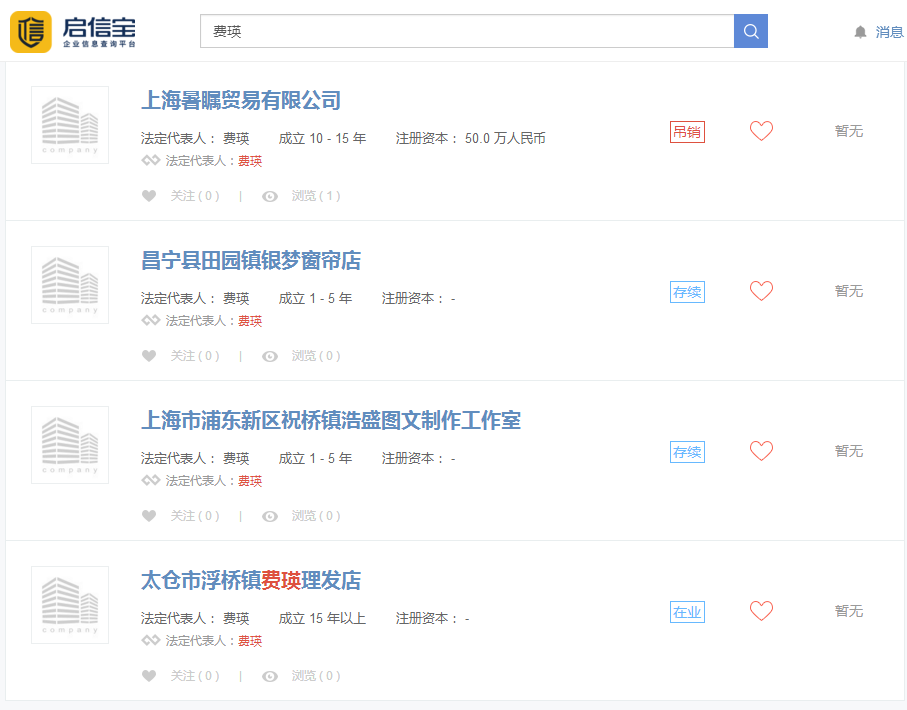Like 上海市浦东新区祝桥镇浩盛图文制作工作室 with the heart
The height and width of the screenshot is (710, 907).
click(x=761, y=451)
